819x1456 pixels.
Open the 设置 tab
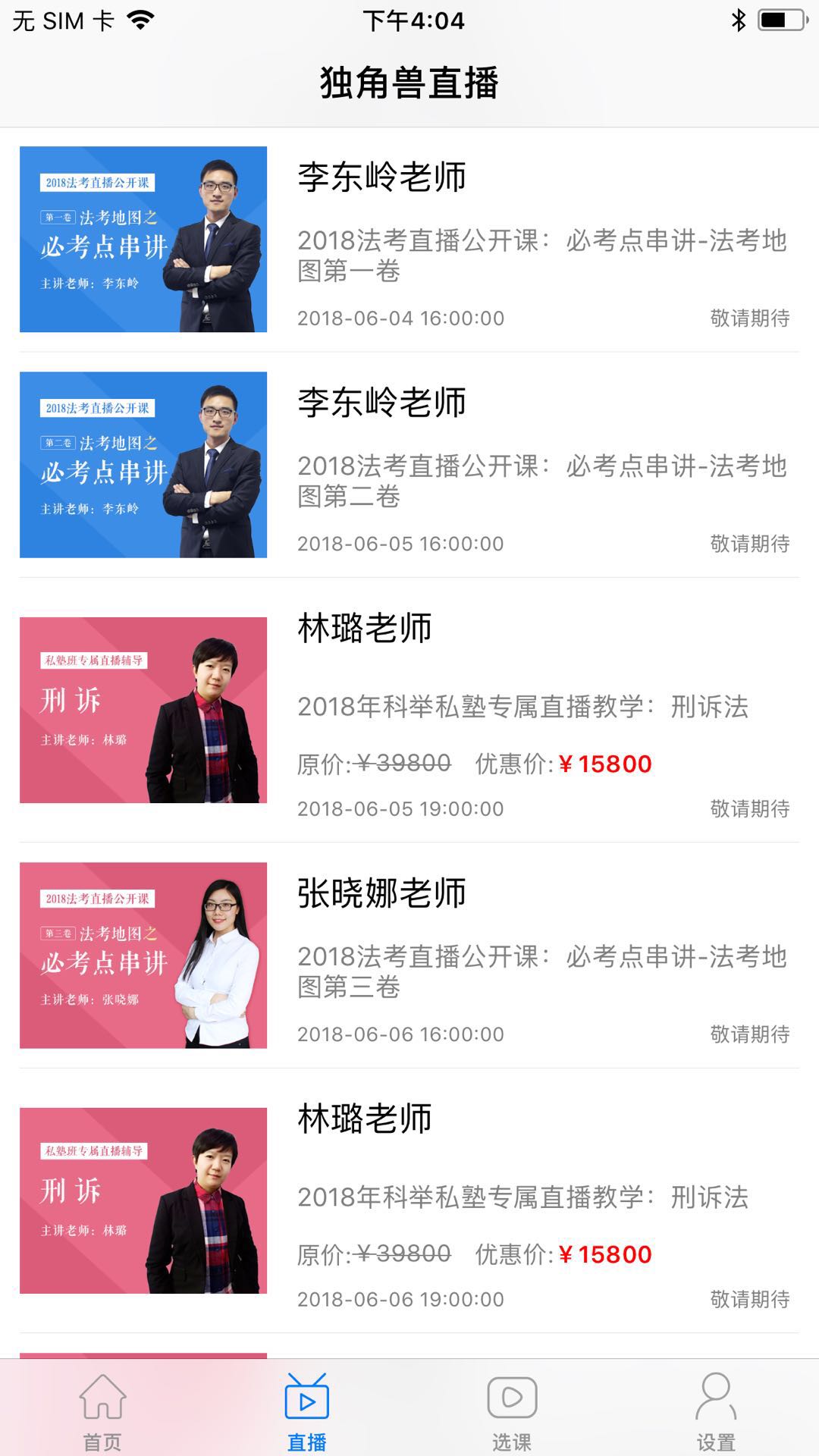pyautogui.click(x=716, y=1410)
